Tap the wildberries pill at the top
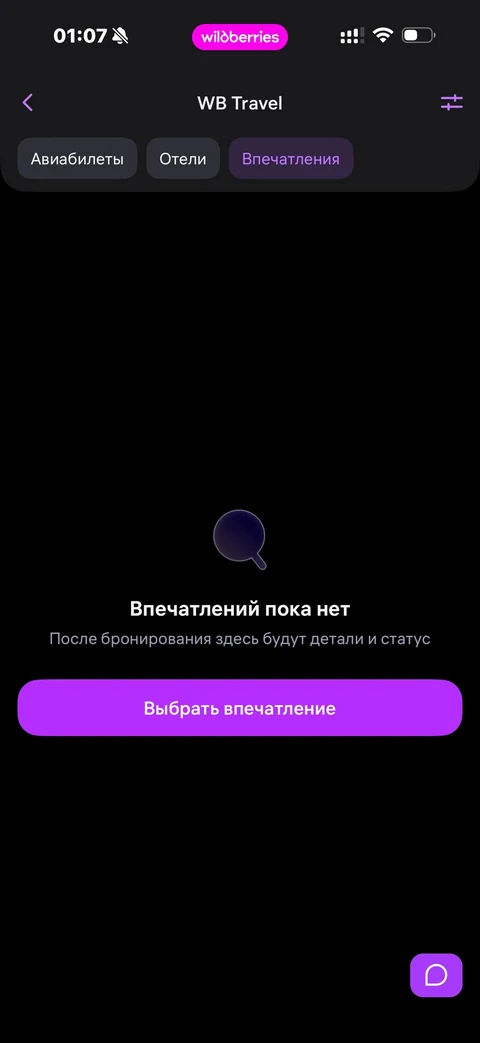The height and width of the screenshot is (1043, 480). click(240, 37)
